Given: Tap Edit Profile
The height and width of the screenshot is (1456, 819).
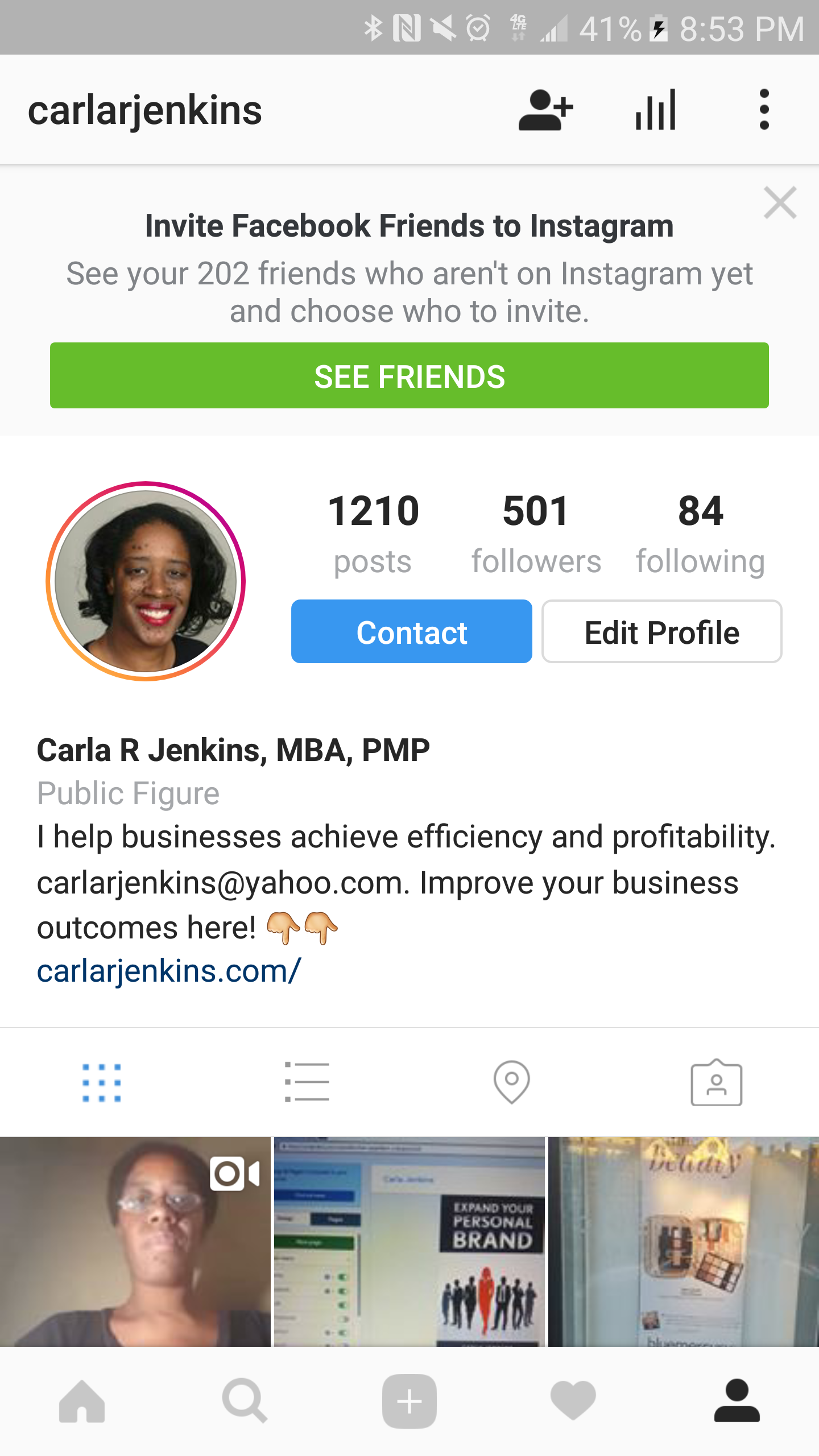Looking at the screenshot, I should point(661,632).
